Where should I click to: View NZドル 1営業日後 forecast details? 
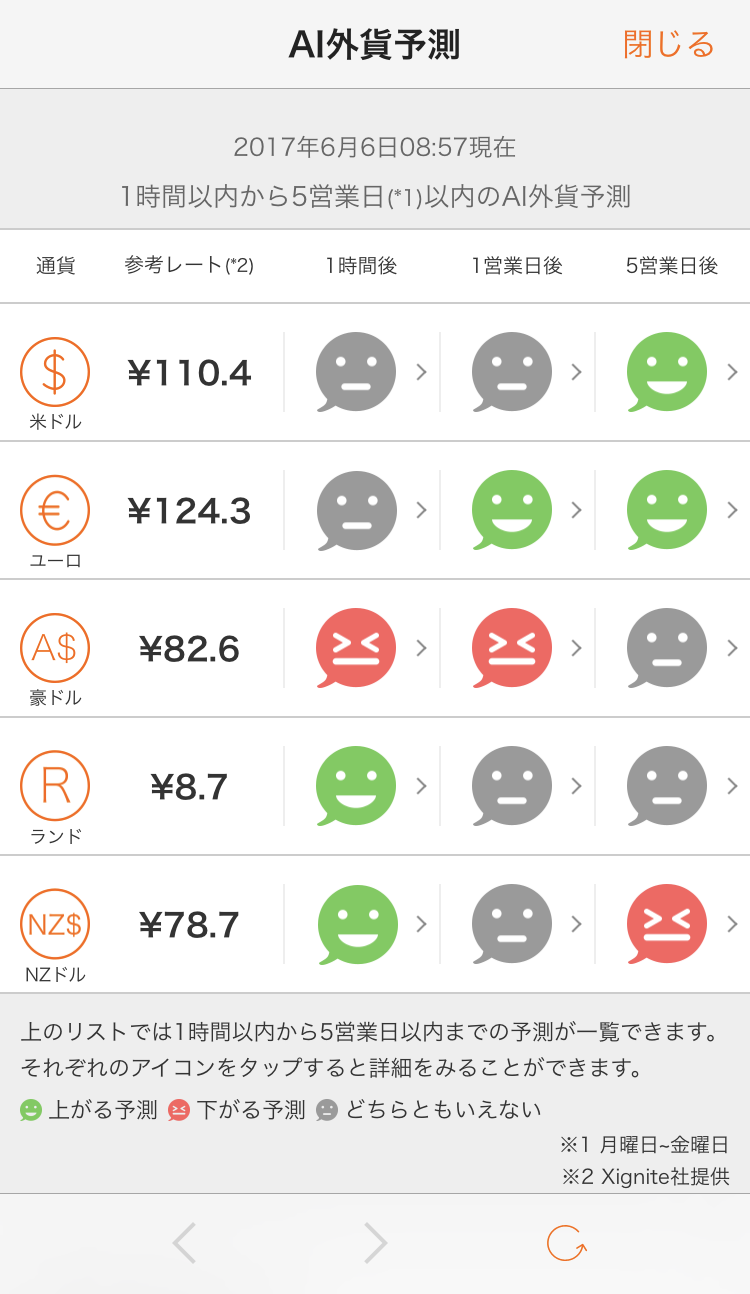coord(512,924)
